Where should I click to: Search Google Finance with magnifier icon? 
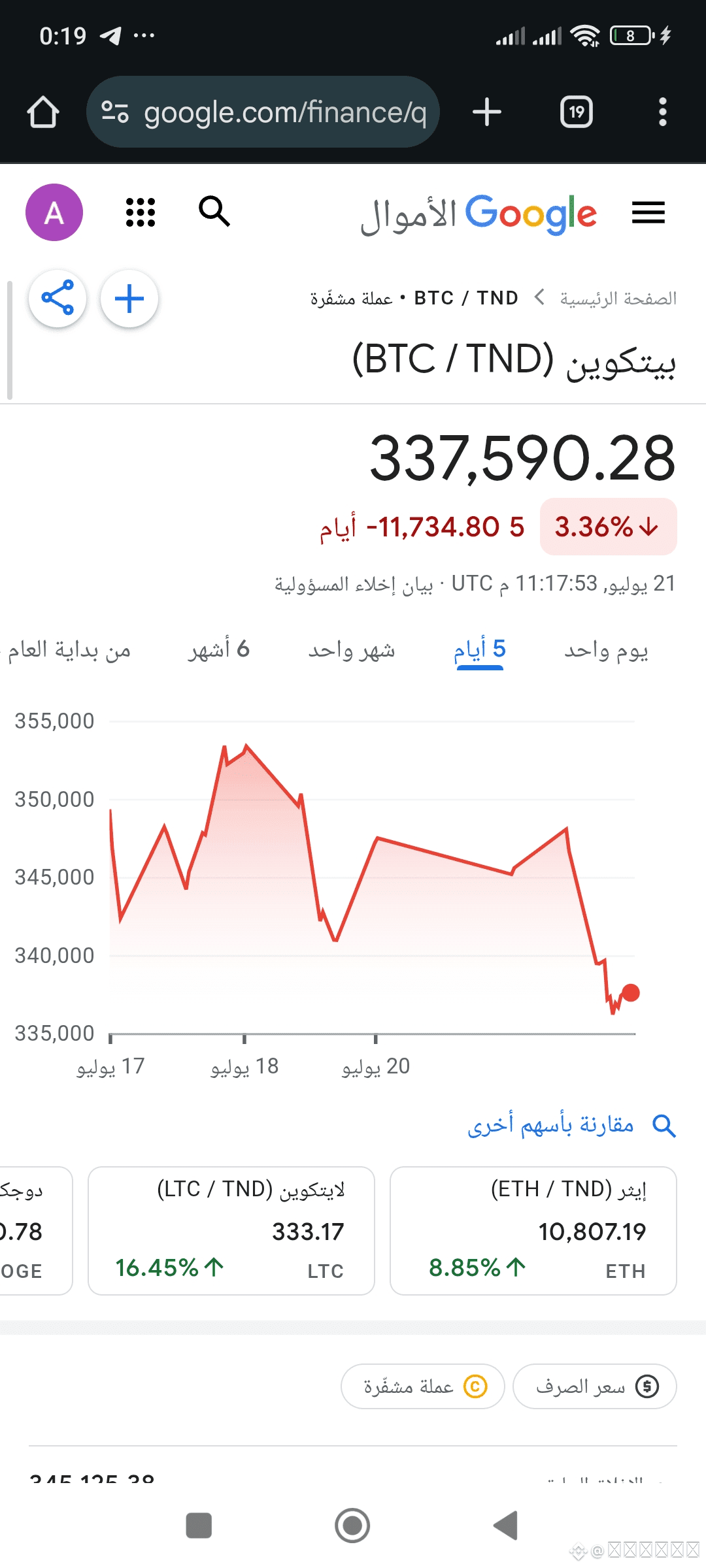tap(214, 212)
